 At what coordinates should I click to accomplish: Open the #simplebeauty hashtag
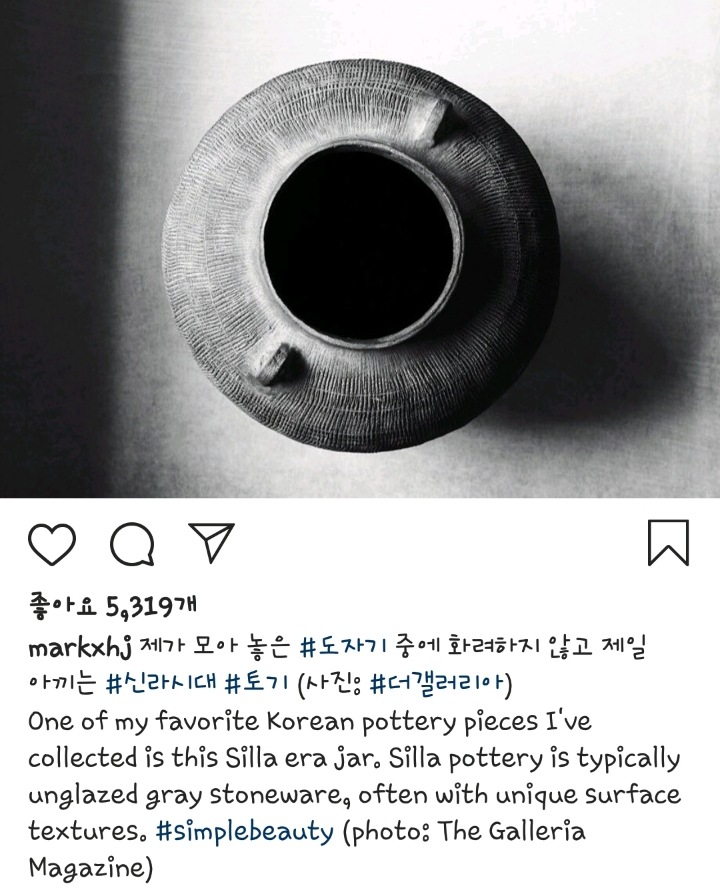[245, 832]
